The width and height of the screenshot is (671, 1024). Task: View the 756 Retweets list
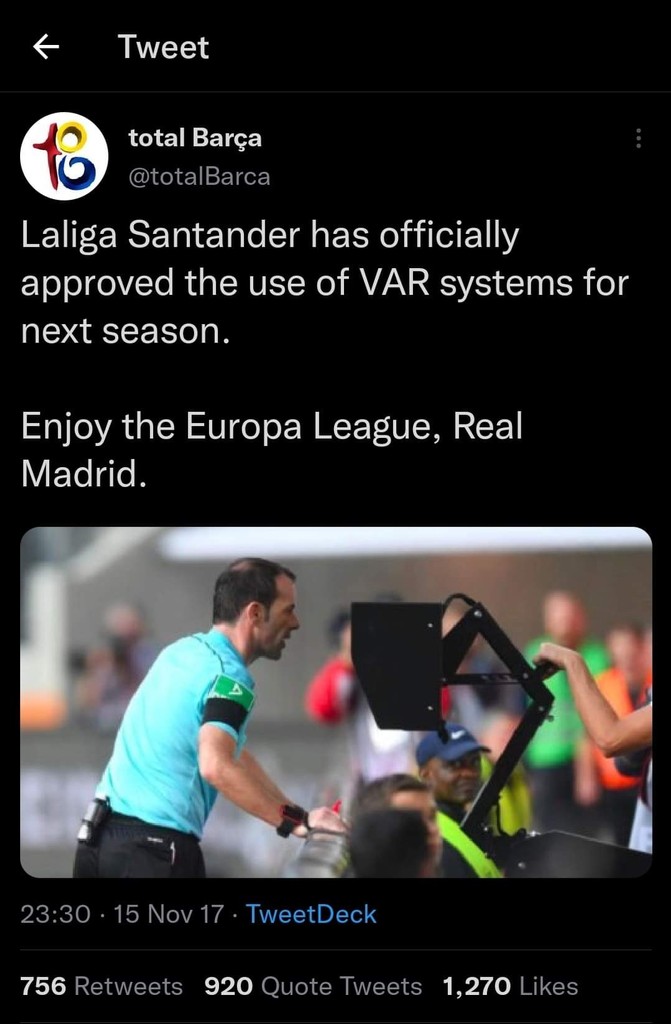pyautogui.click(x=101, y=986)
